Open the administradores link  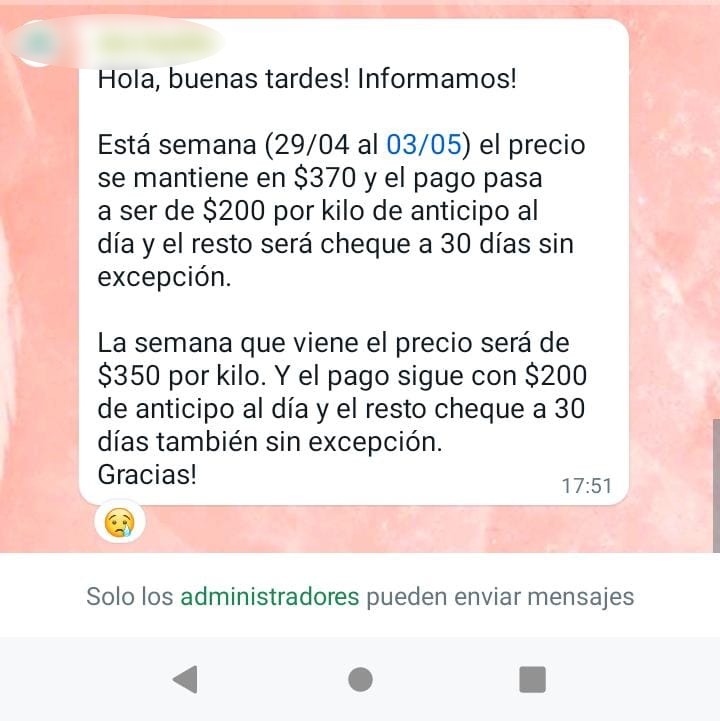click(269, 597)
